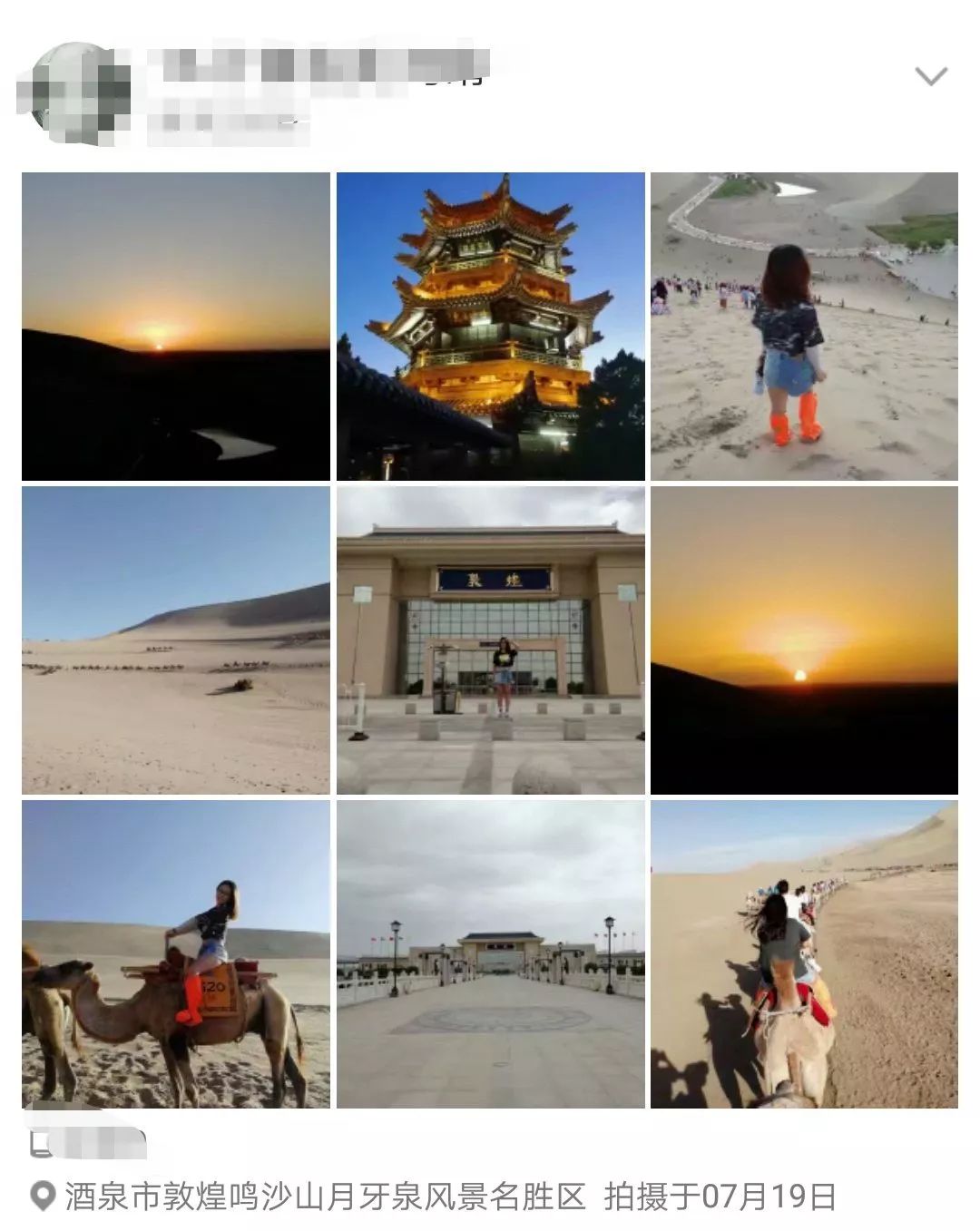Screen dimensions: 980x1231
Task: View the photo of woman sitting on camel
Action: click(x=176, y=954)
